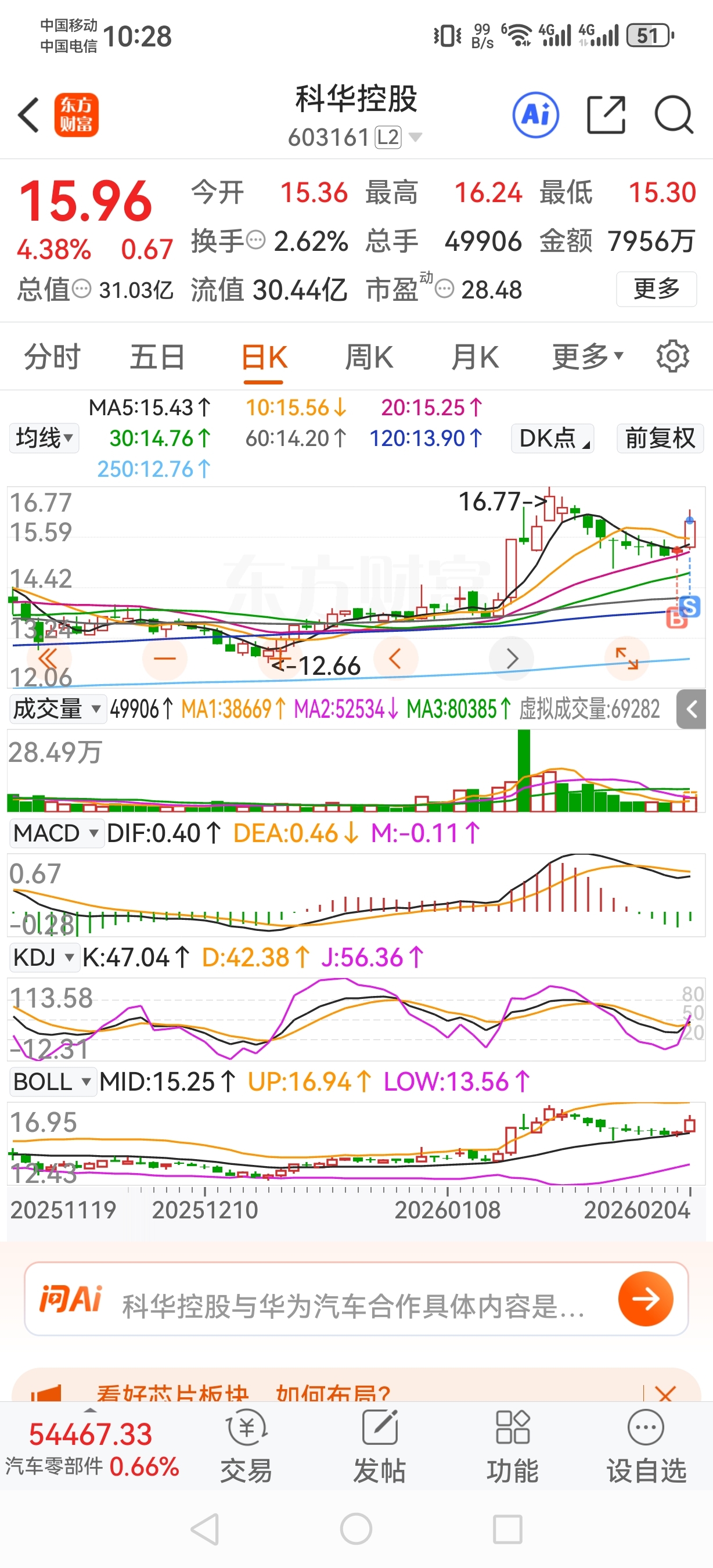The image size is (713, 1568).
Task: Open stock search magnifier
Action: 674,114
